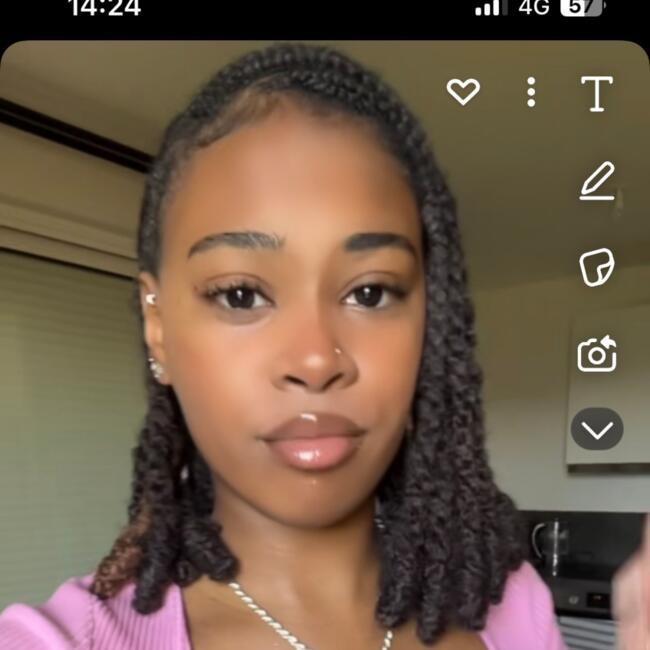
Task: Expand more tools with the down chevron
Action: [597, 430]
